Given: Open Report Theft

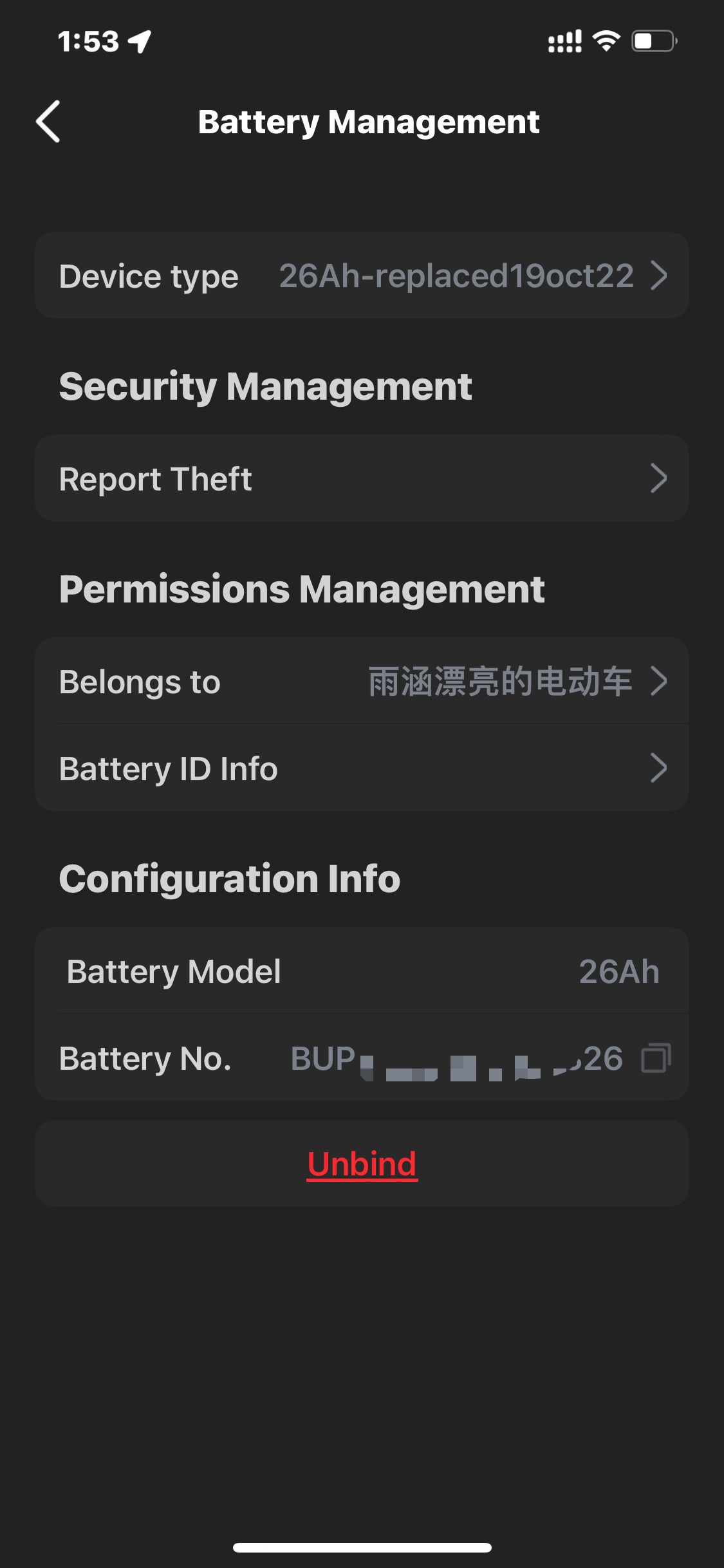Looking at the screenshot, I should 362,478.
